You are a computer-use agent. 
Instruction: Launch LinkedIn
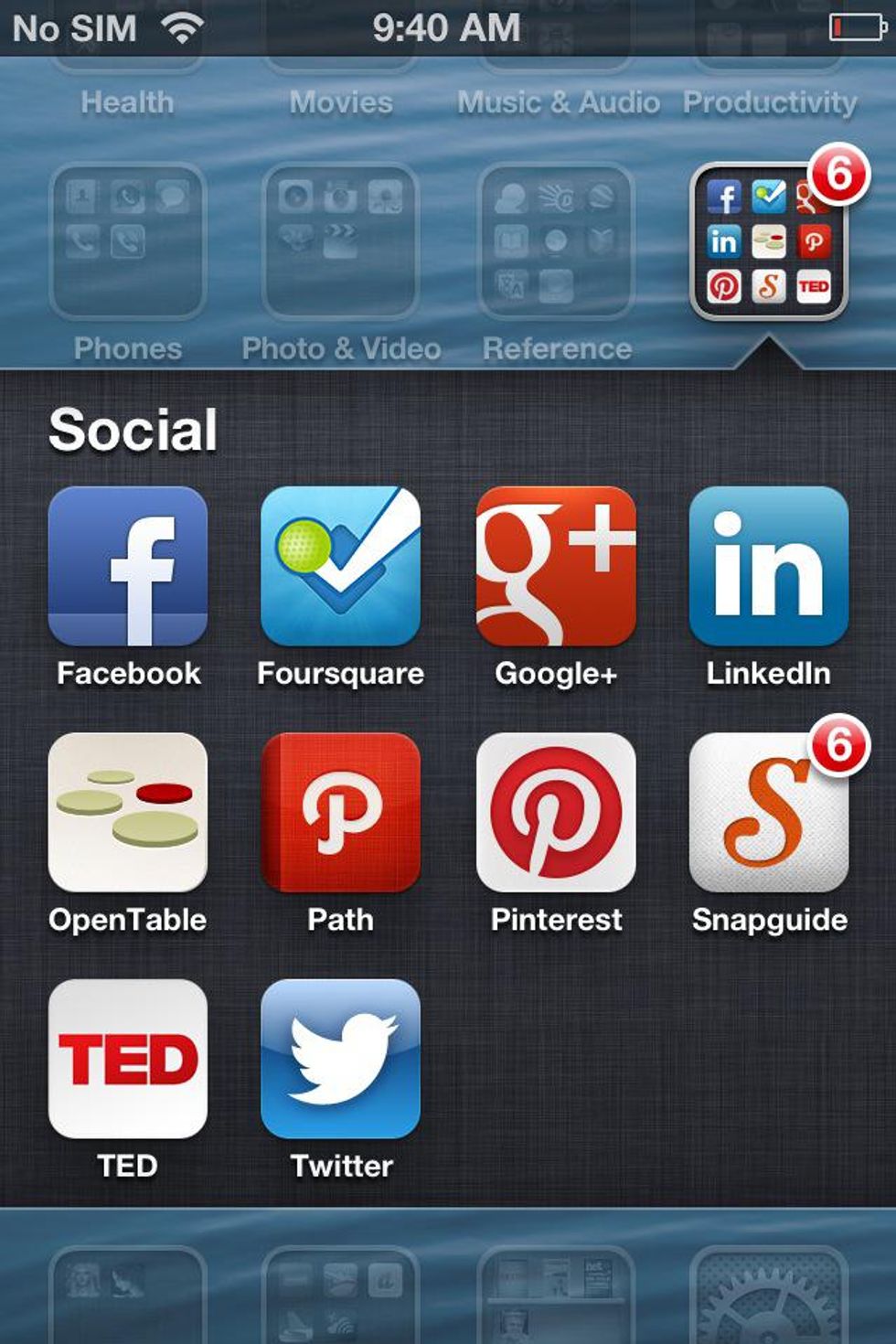click(x=769, y=566)
